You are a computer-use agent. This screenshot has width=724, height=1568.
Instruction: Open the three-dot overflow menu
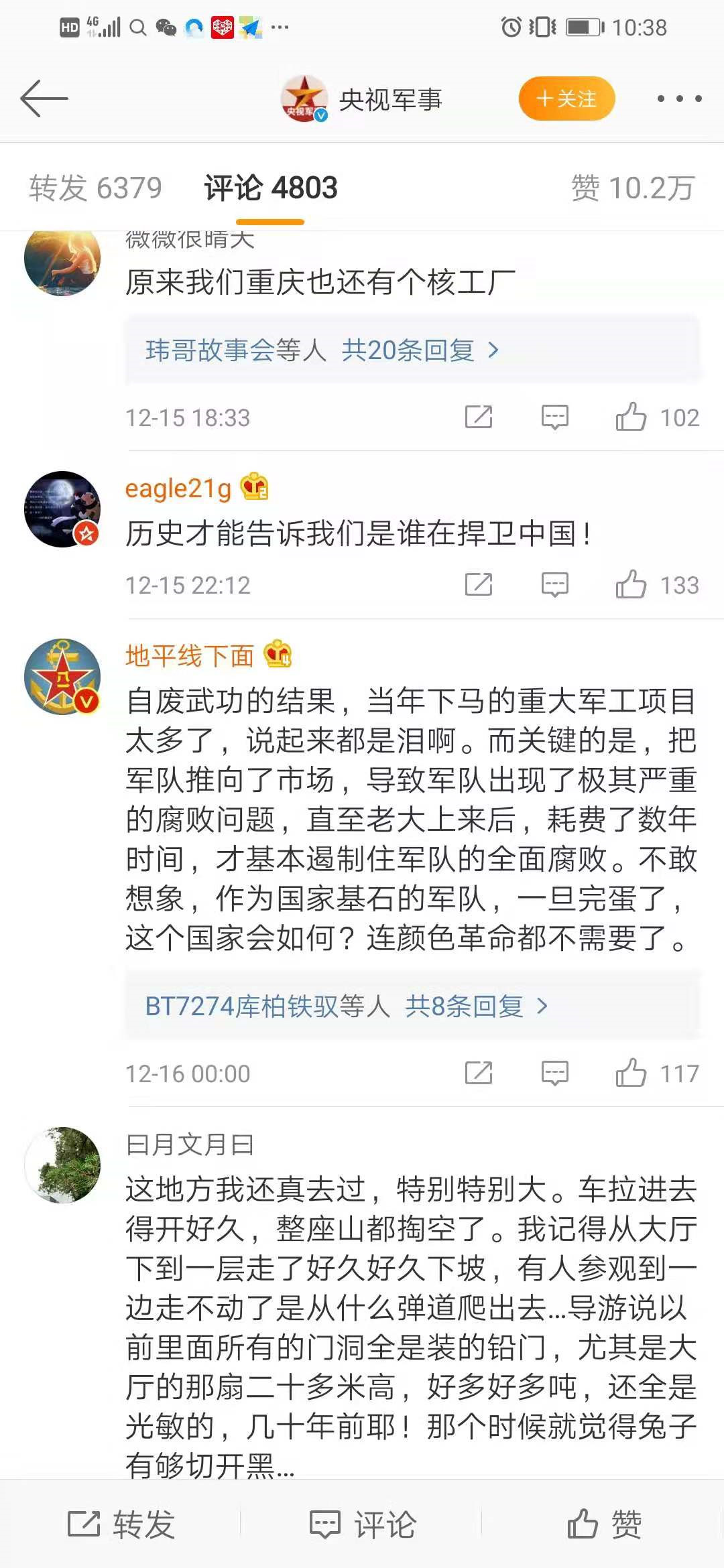point(678,99)
